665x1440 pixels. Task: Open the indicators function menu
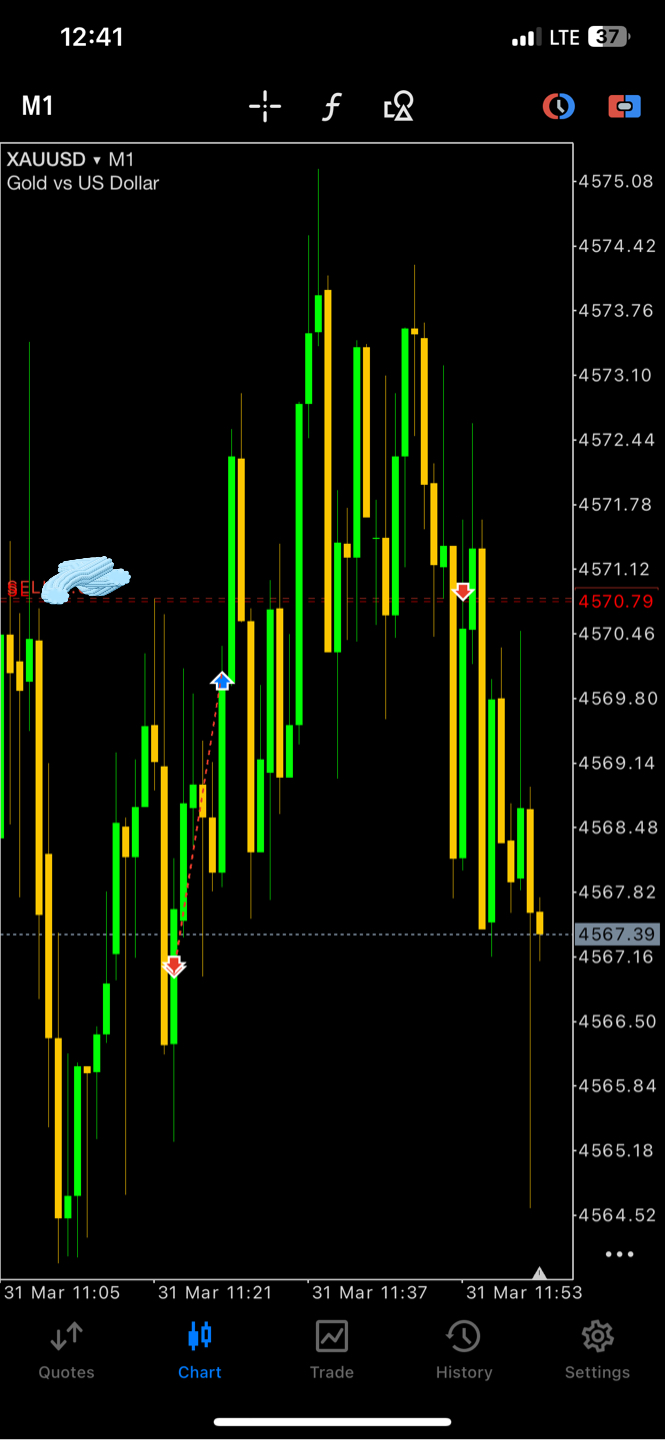(x=331, y=106)
